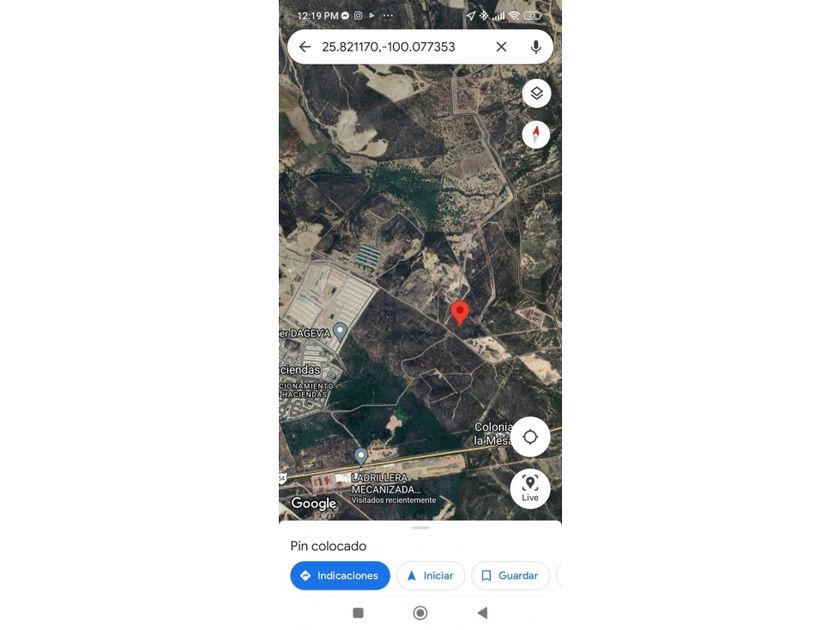The width and height of the screenshot is (840, 630).
Task: Get directions with Indicaciones button
Action: click(340, 575)
